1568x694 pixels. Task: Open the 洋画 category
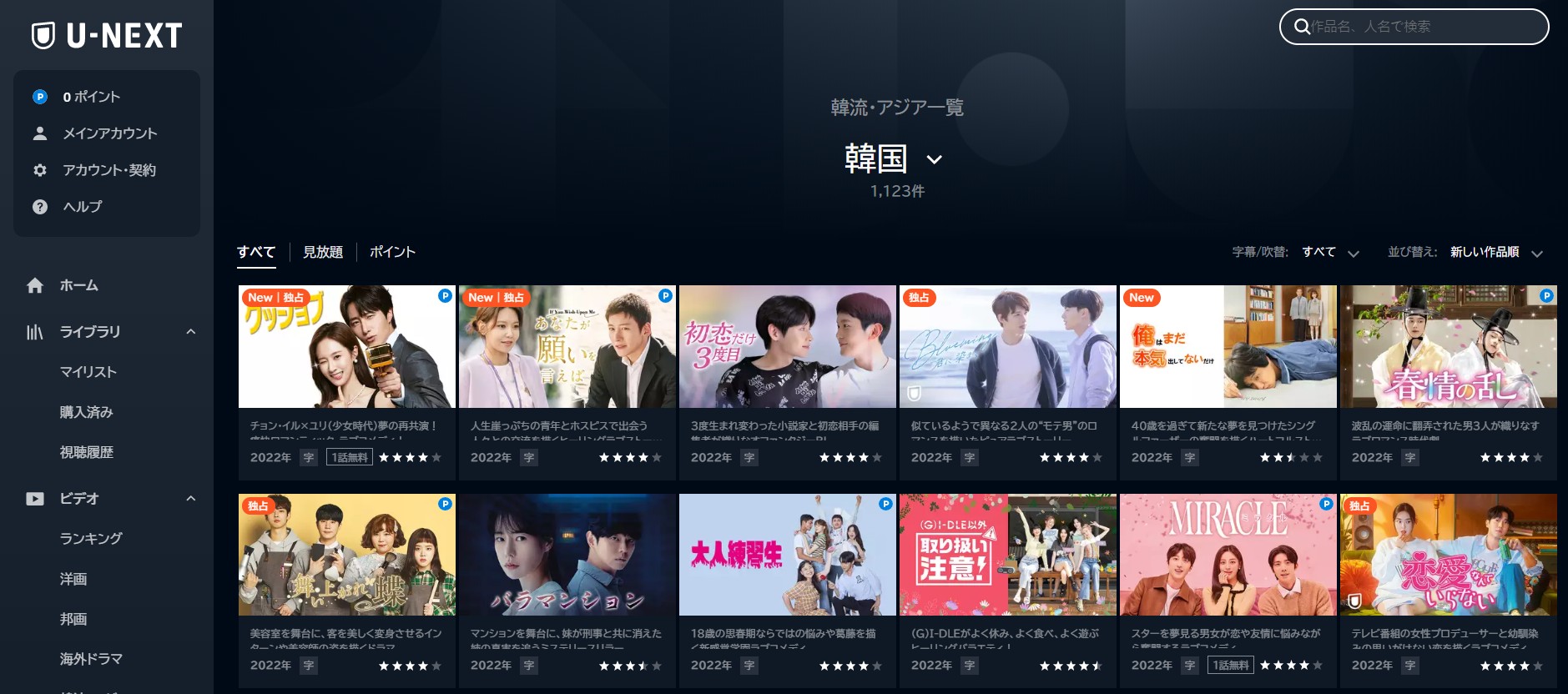pos(73,579)
